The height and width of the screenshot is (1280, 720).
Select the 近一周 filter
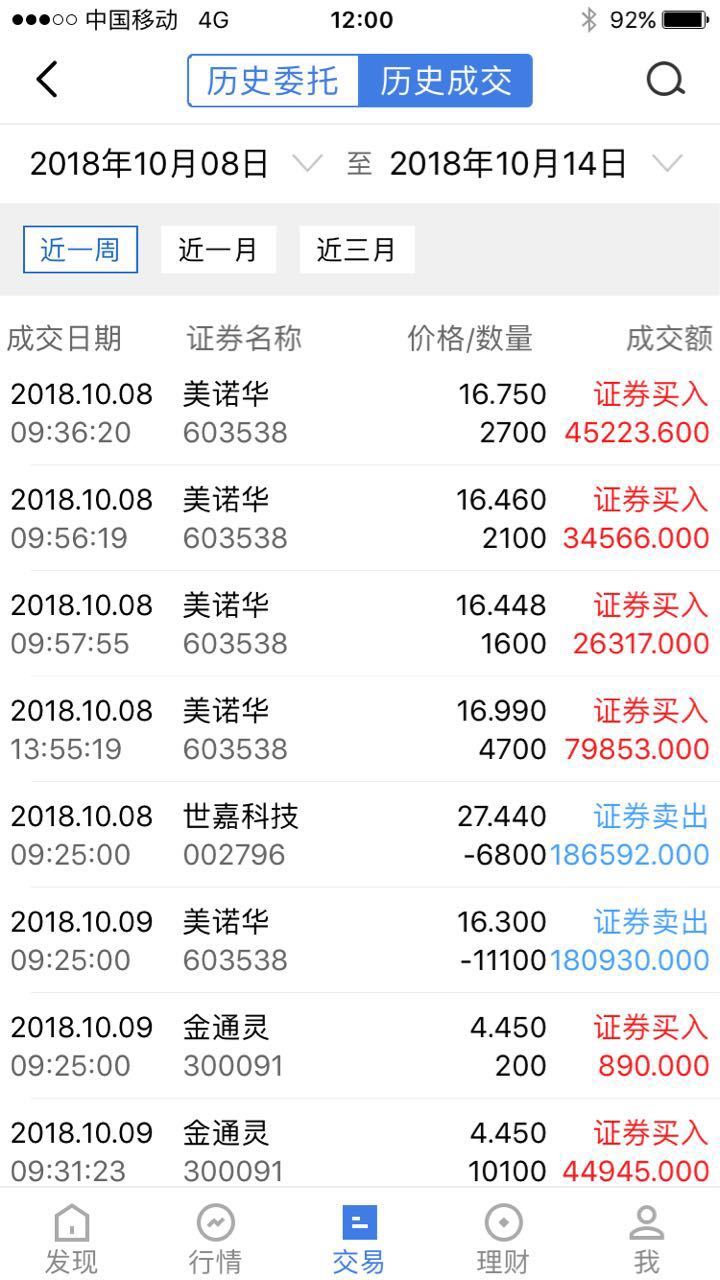point(80,250)
